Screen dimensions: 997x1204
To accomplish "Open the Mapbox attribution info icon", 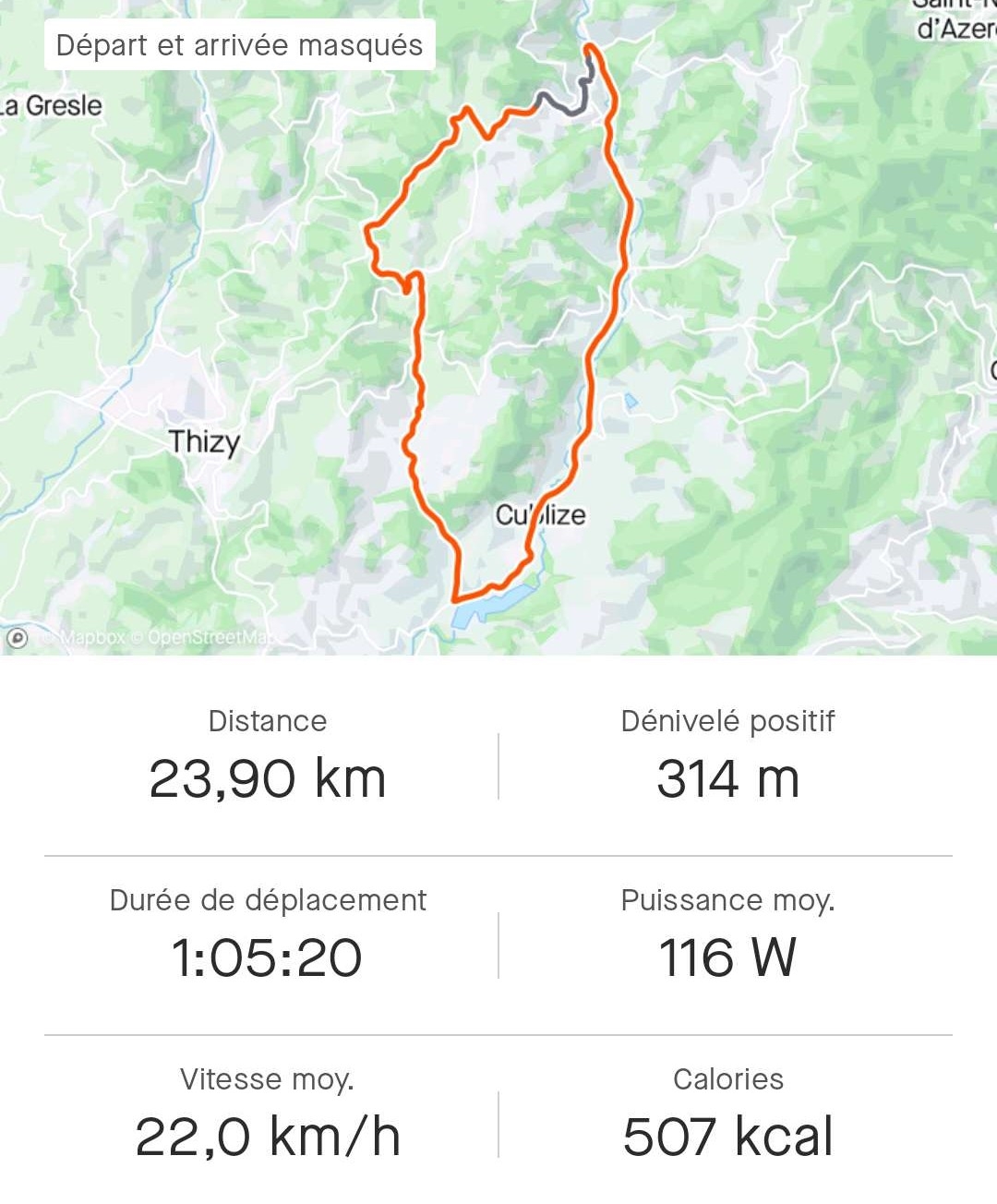I will coord(18,638).
